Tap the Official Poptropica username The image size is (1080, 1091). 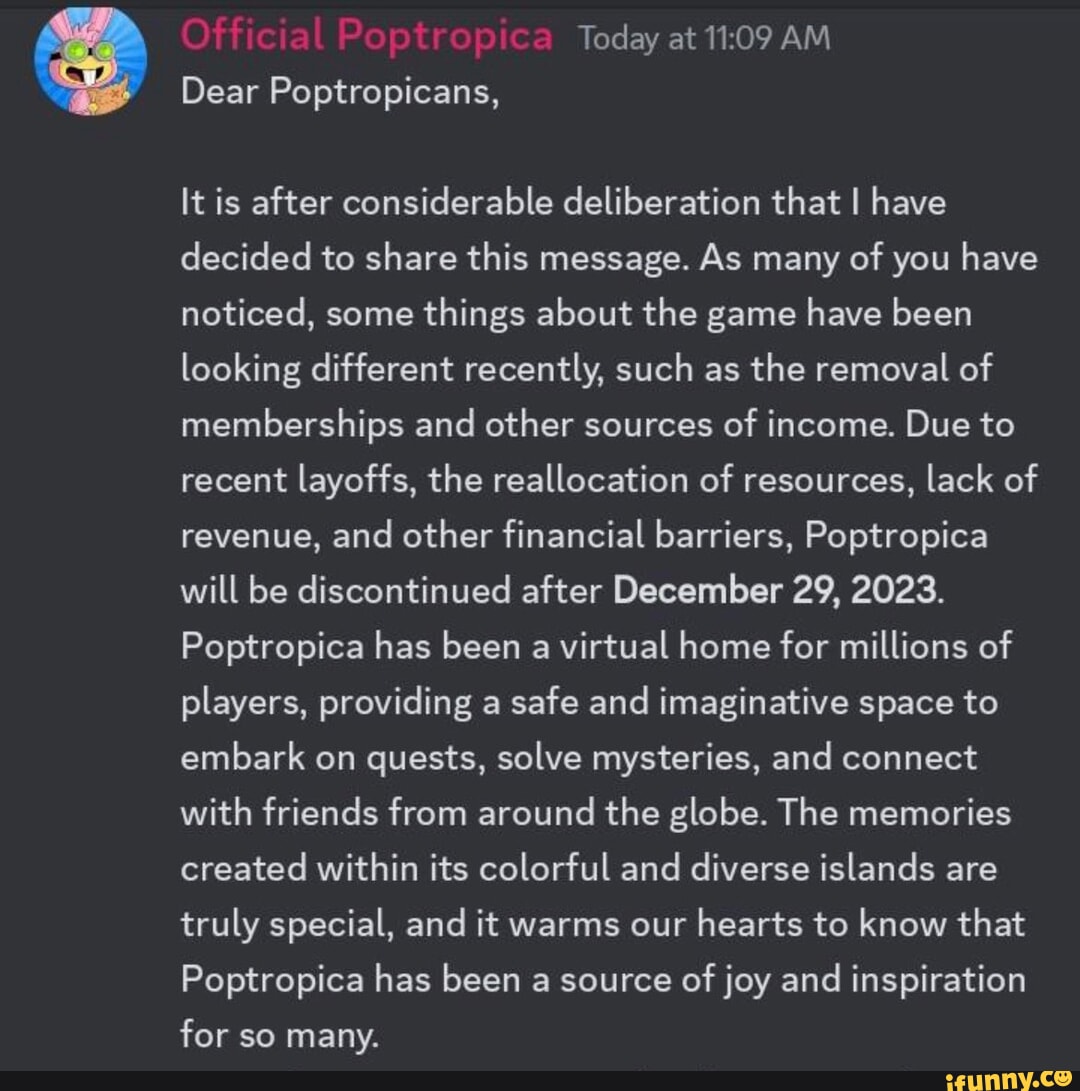point(366,37)
